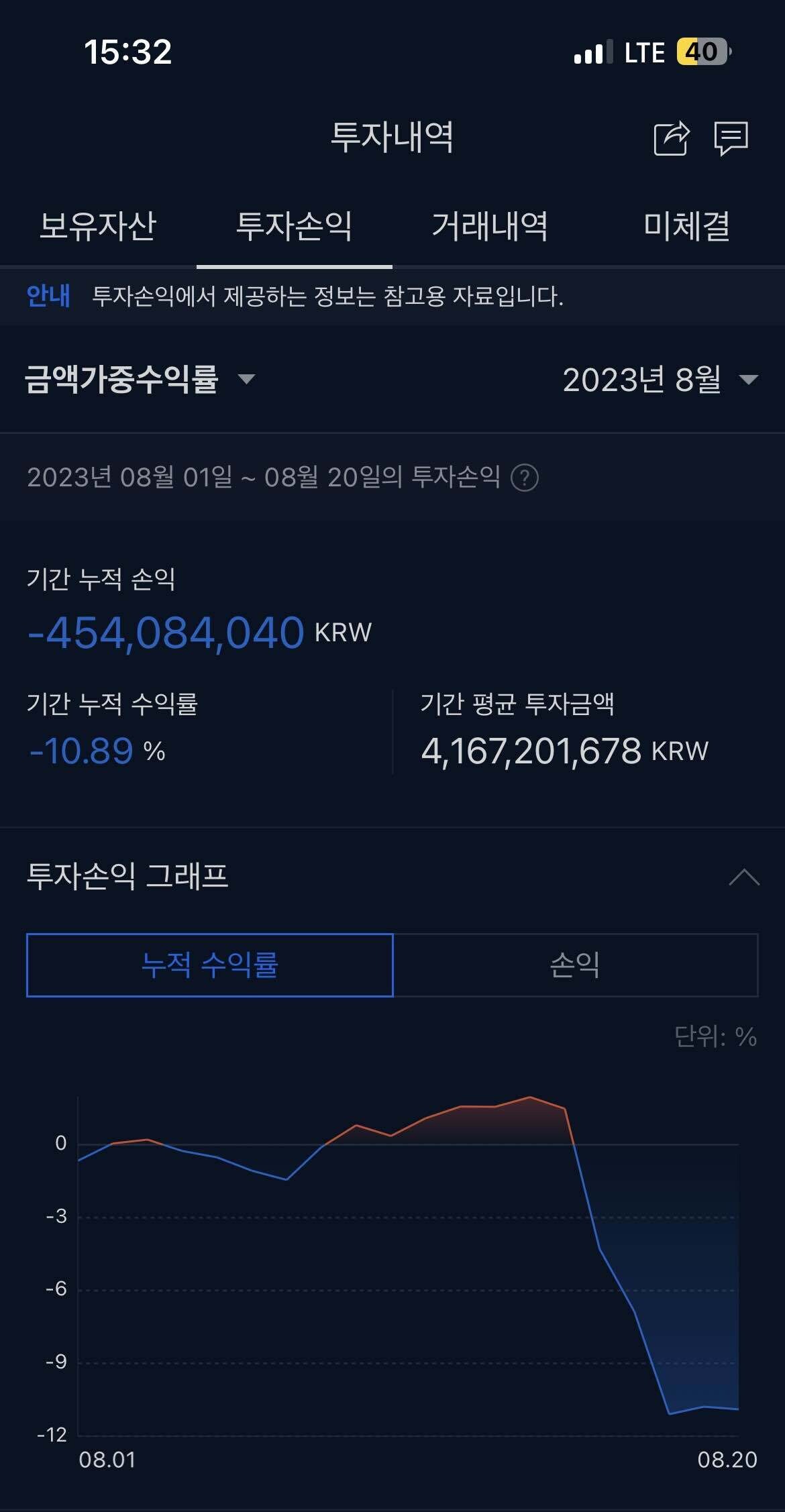Tap the 안내 notice banner
The image size is (785, 1512).
295,297
